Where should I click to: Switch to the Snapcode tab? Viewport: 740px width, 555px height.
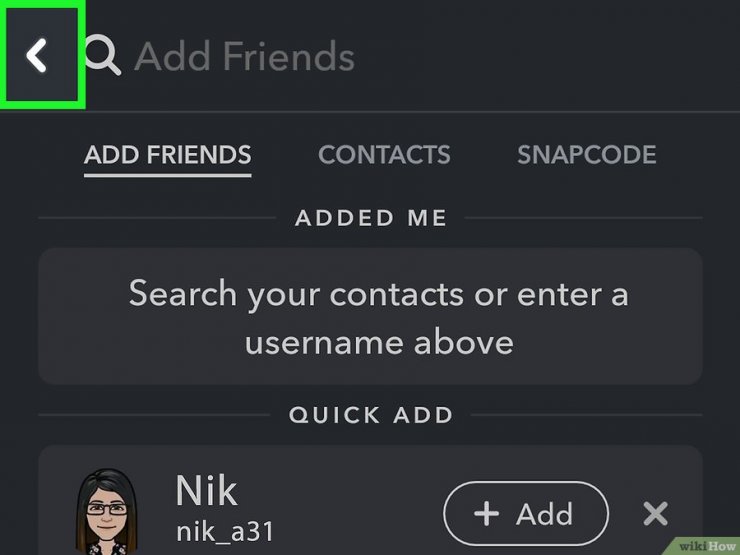coord(586,155)
